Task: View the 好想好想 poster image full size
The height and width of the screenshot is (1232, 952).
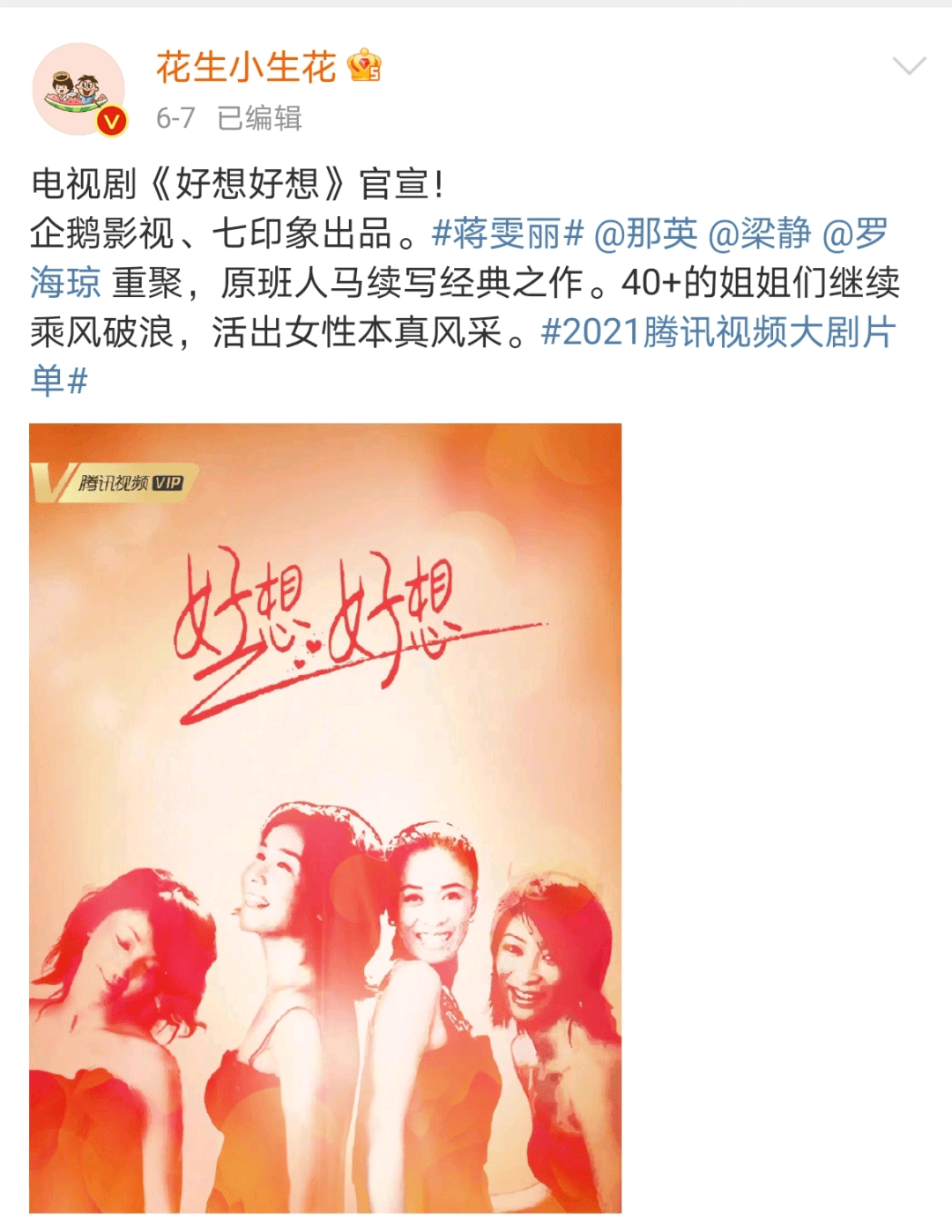Action: [x=325, y=817]
